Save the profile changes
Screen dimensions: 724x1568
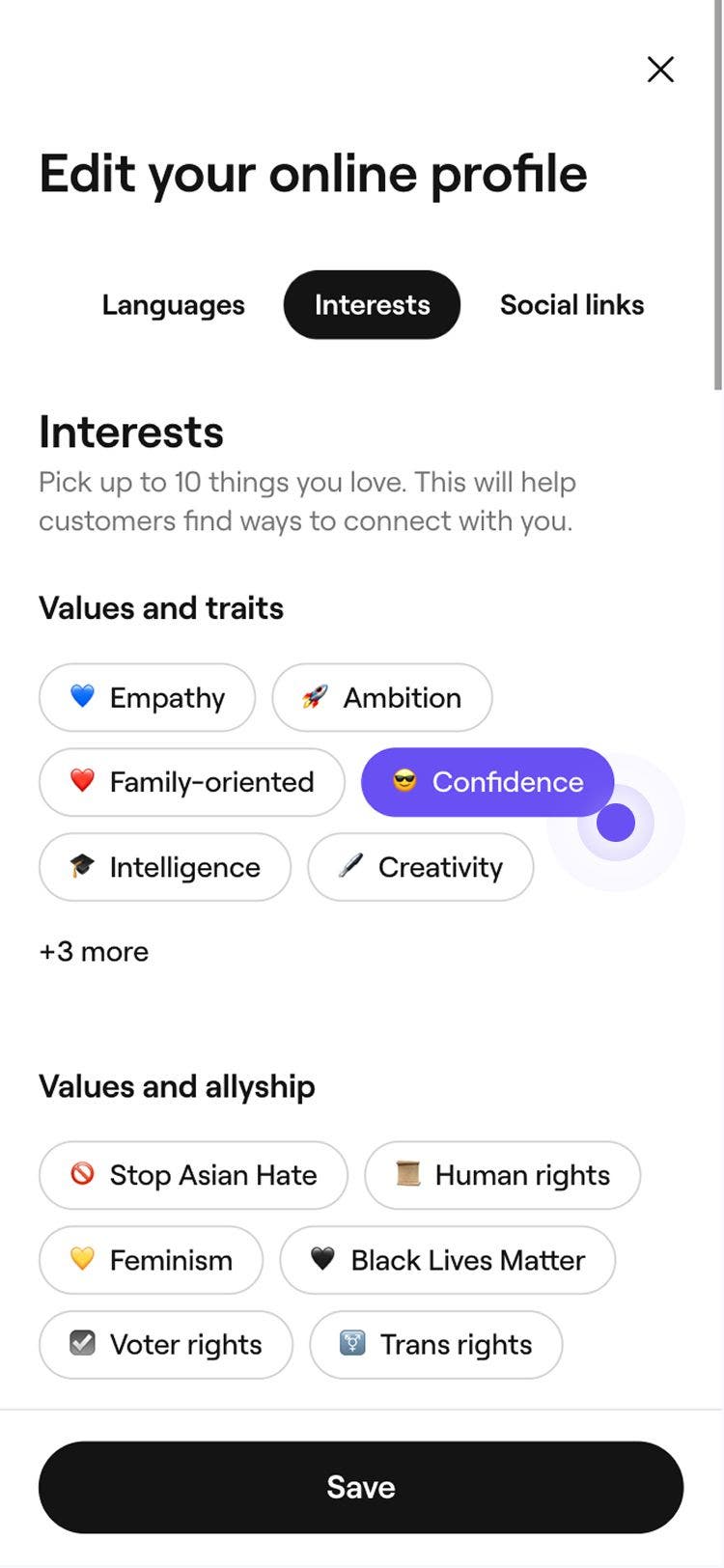coord(361,1487)
